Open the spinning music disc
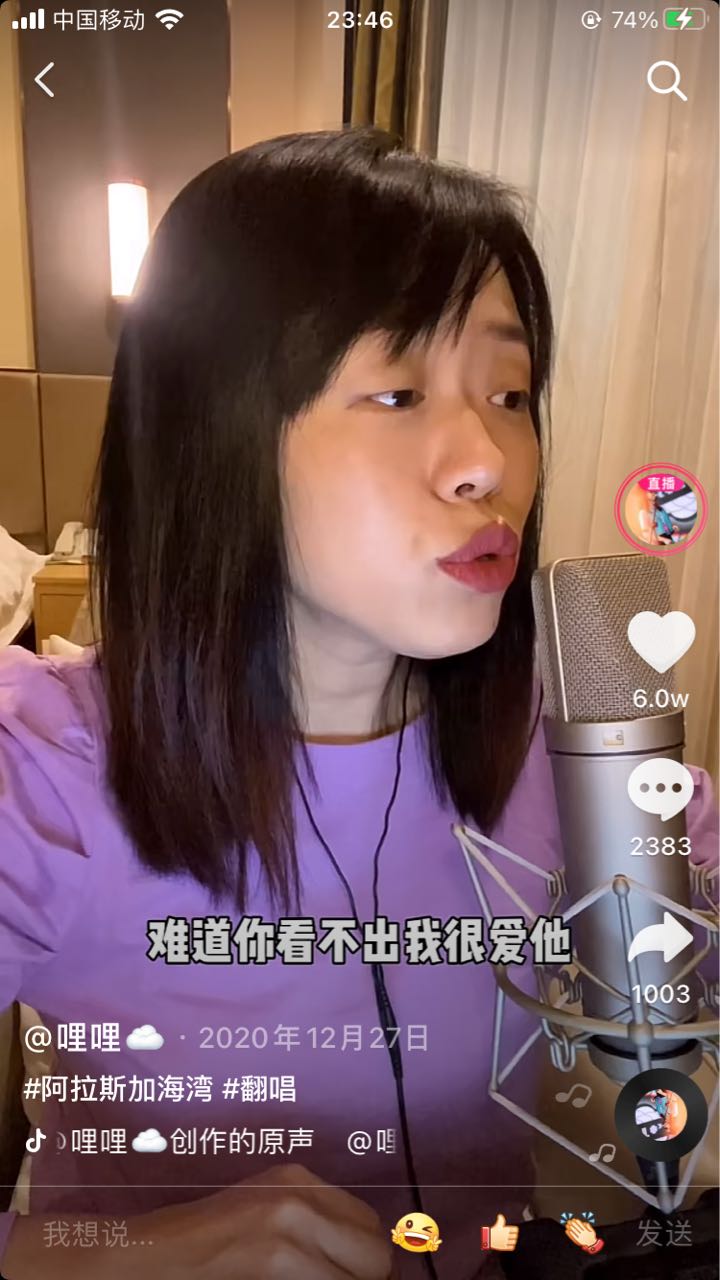Image resolution: width=720 pixels, height=1280 pixels. (661, 1114)
